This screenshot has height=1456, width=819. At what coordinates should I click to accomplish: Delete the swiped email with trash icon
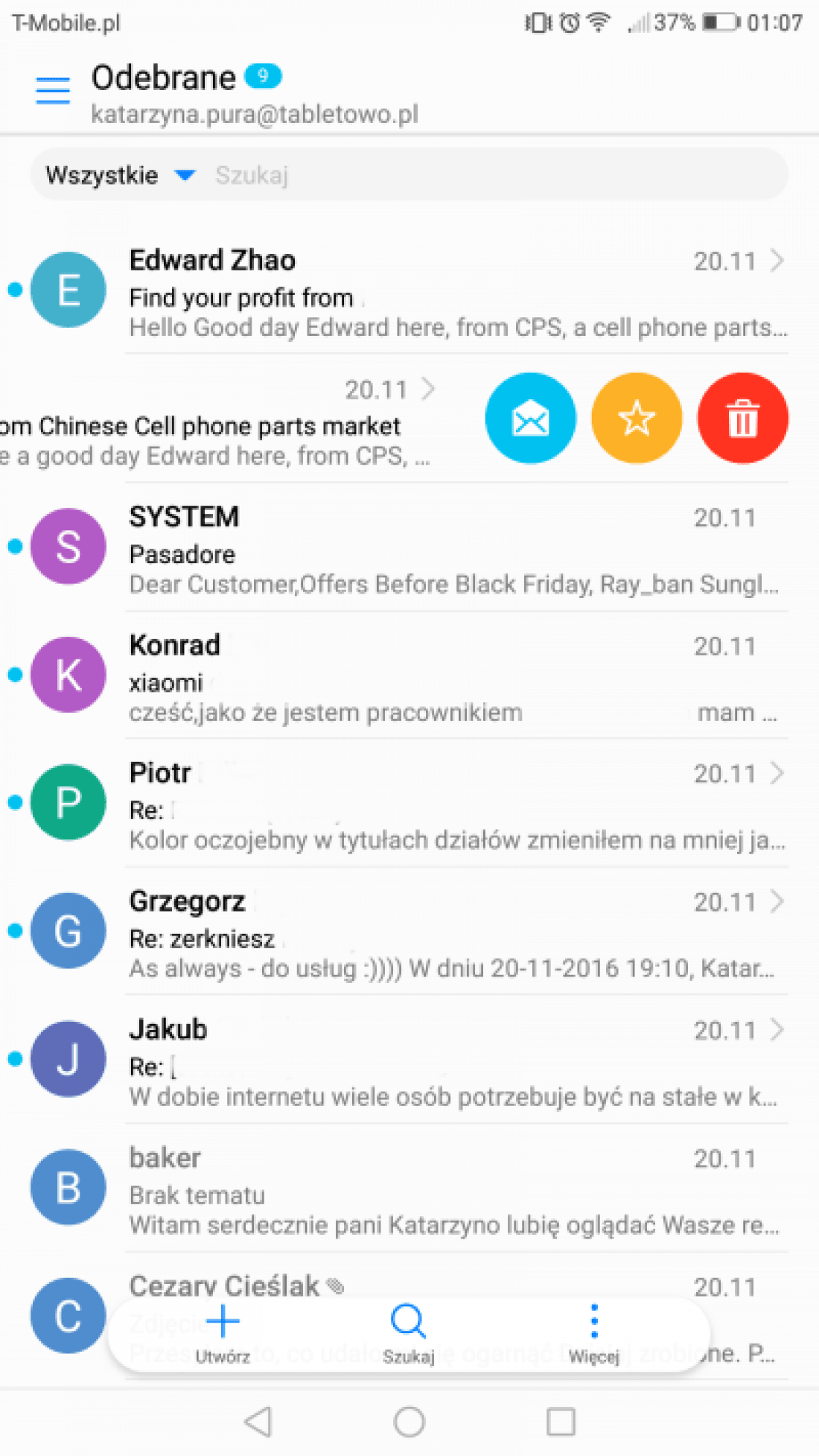(742, 418)
